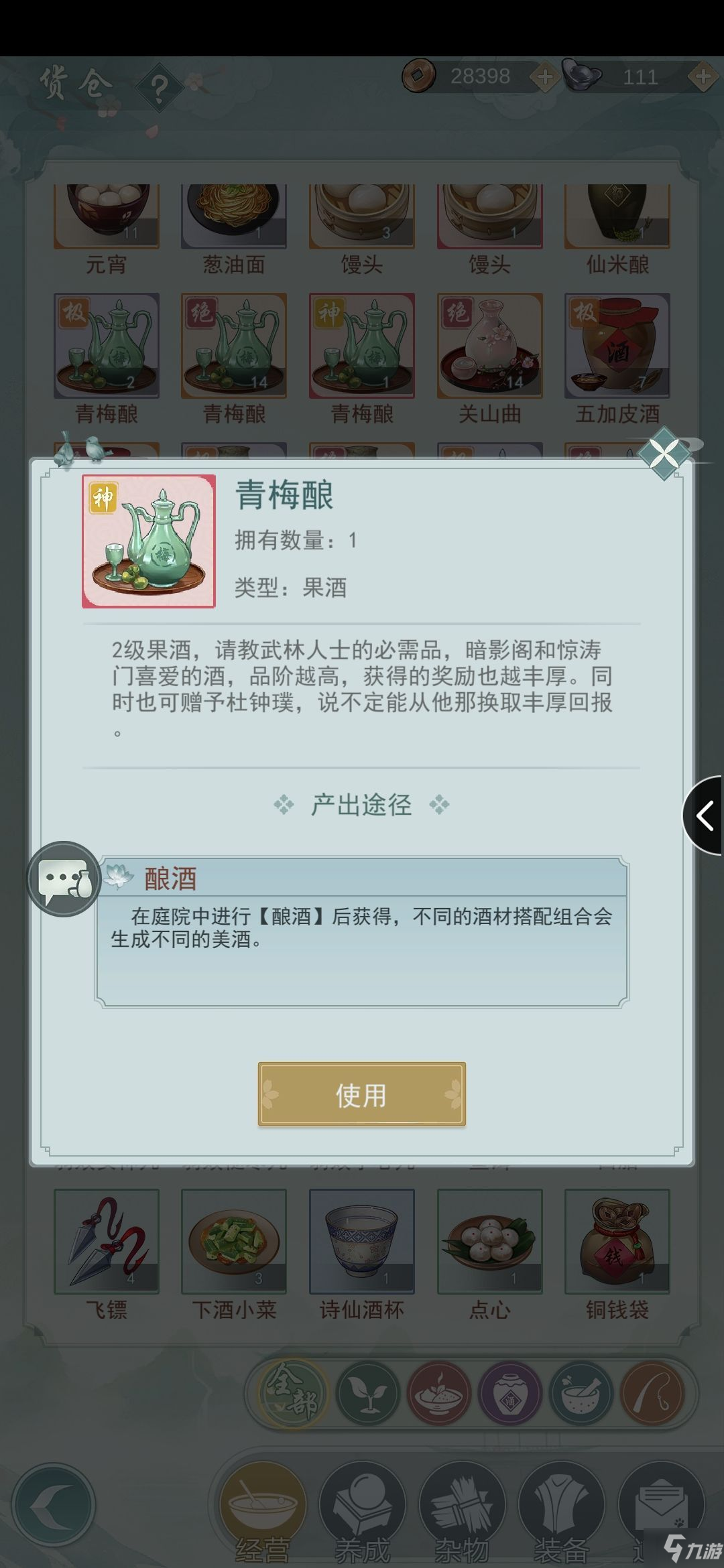Filter by the seedling icon
This screenshot has width=724, height=1568.
(367, 1394)
